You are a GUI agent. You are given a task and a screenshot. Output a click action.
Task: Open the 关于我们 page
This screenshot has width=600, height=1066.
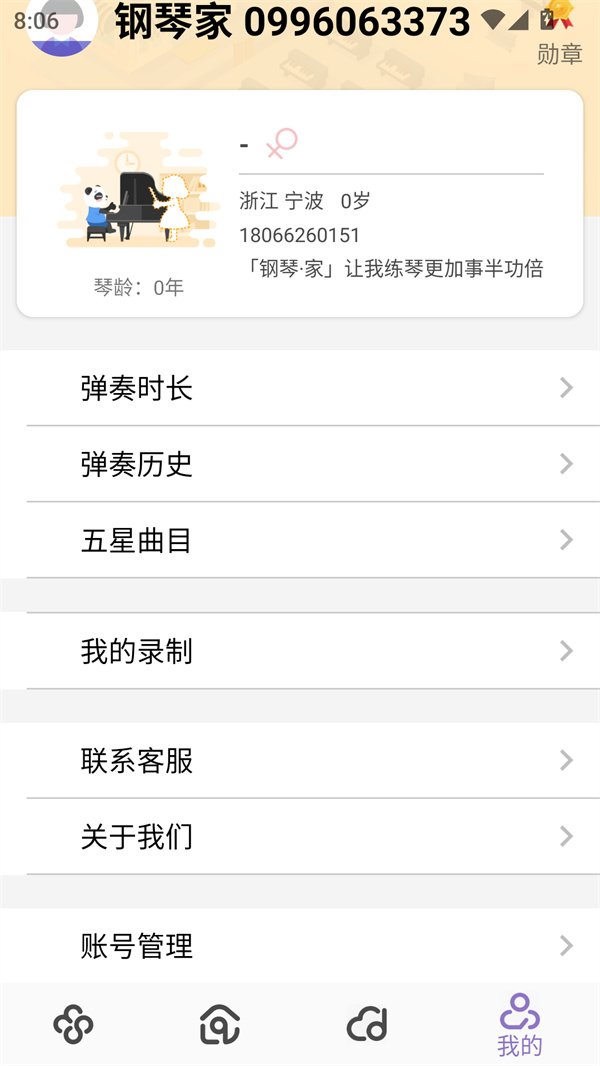tap(300, 836)
